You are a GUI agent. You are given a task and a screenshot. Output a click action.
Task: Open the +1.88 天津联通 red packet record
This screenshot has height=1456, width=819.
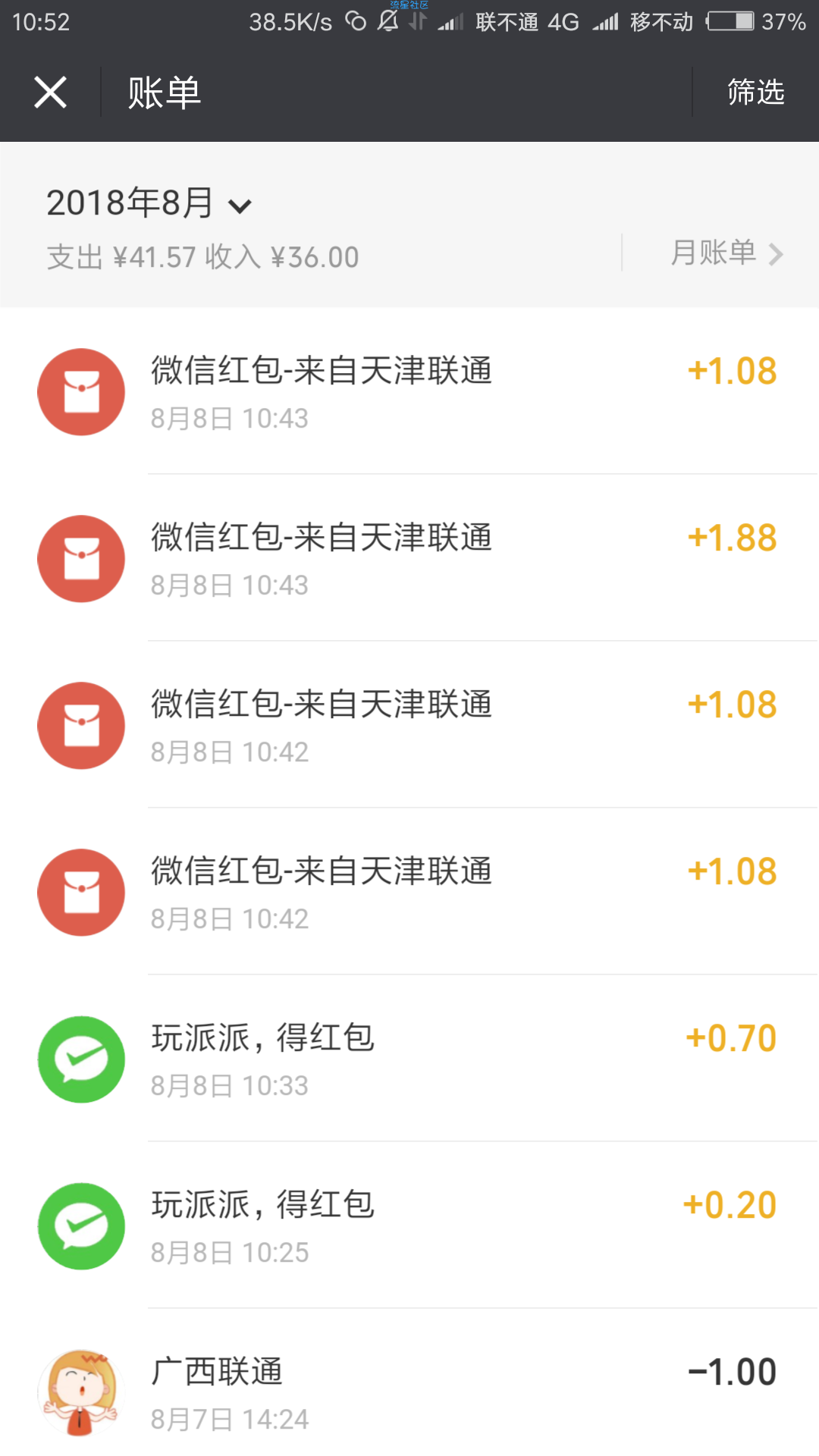(409, 558)
